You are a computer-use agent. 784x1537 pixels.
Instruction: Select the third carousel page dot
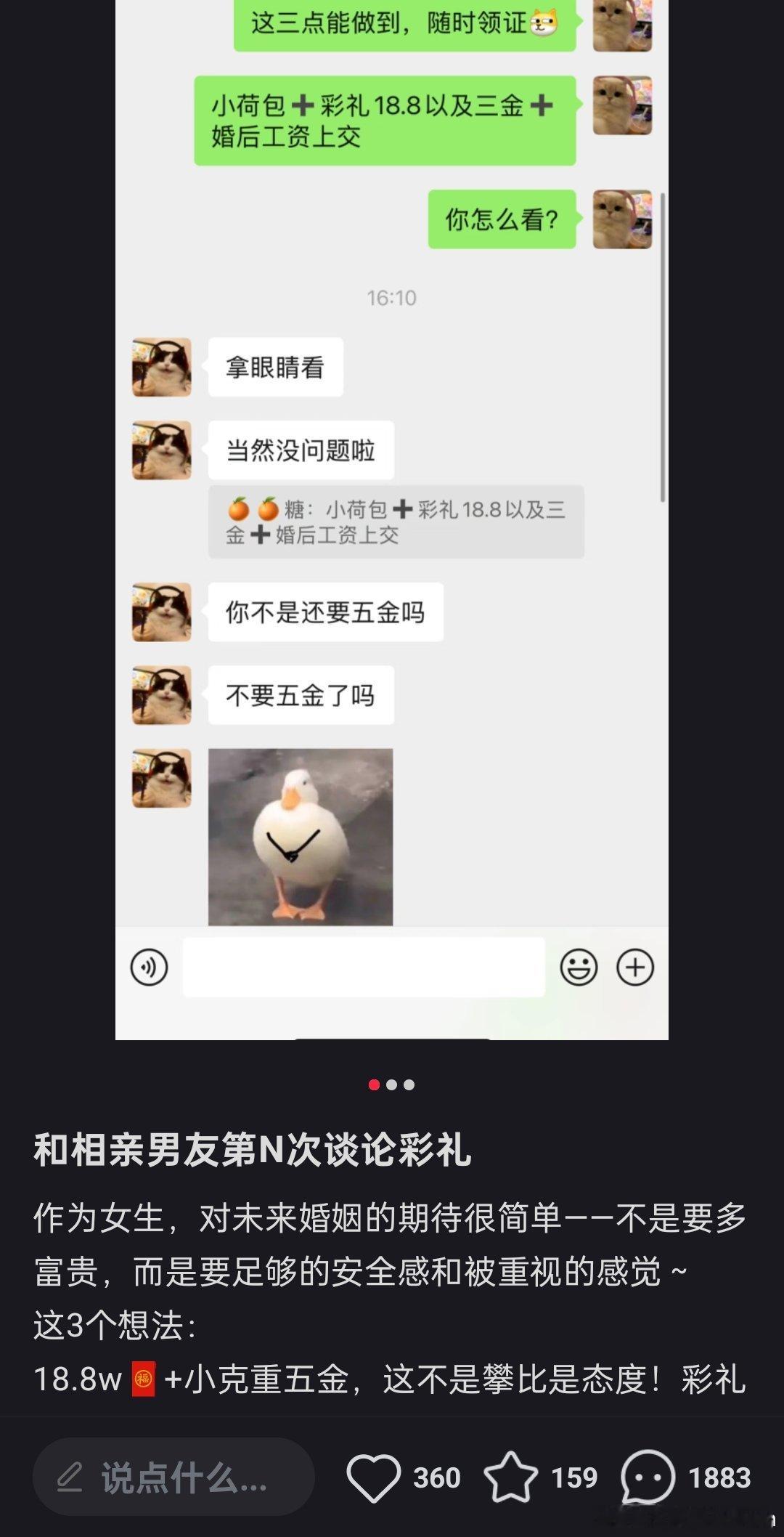pyautogui.click(x=410, y=1084)
